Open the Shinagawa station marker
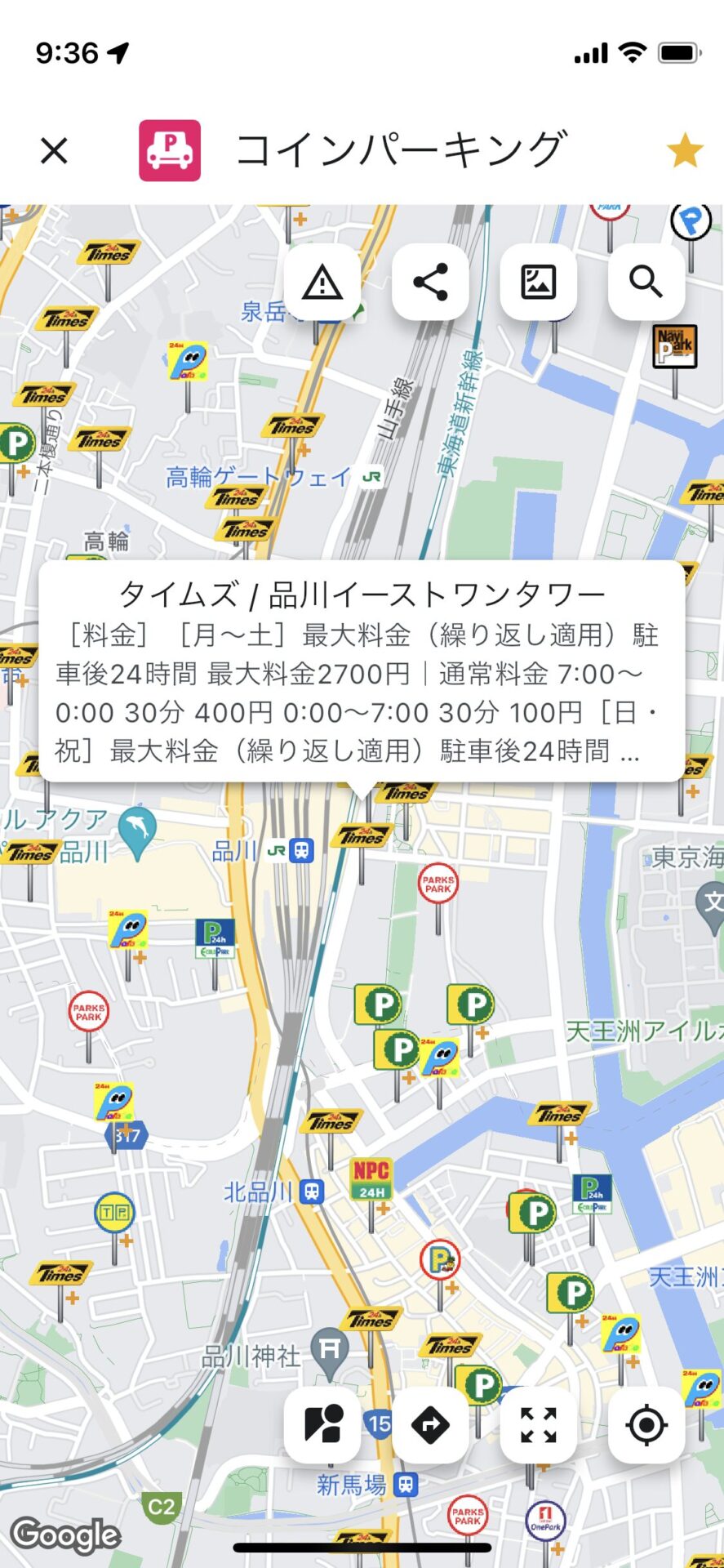Screen dimensions: 724x1568 301,850
